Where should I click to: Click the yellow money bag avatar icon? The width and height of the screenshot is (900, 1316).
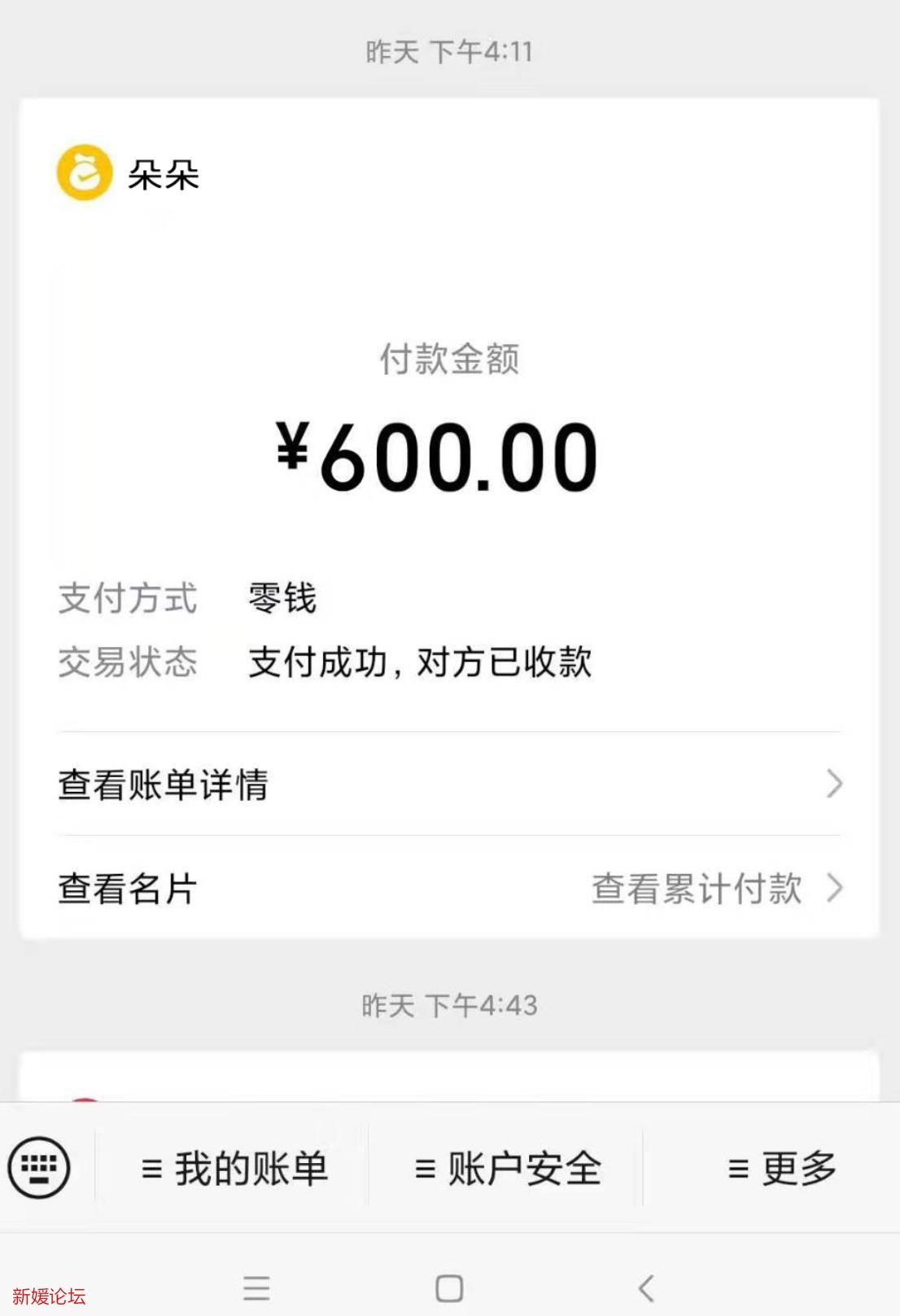point(84,172)
